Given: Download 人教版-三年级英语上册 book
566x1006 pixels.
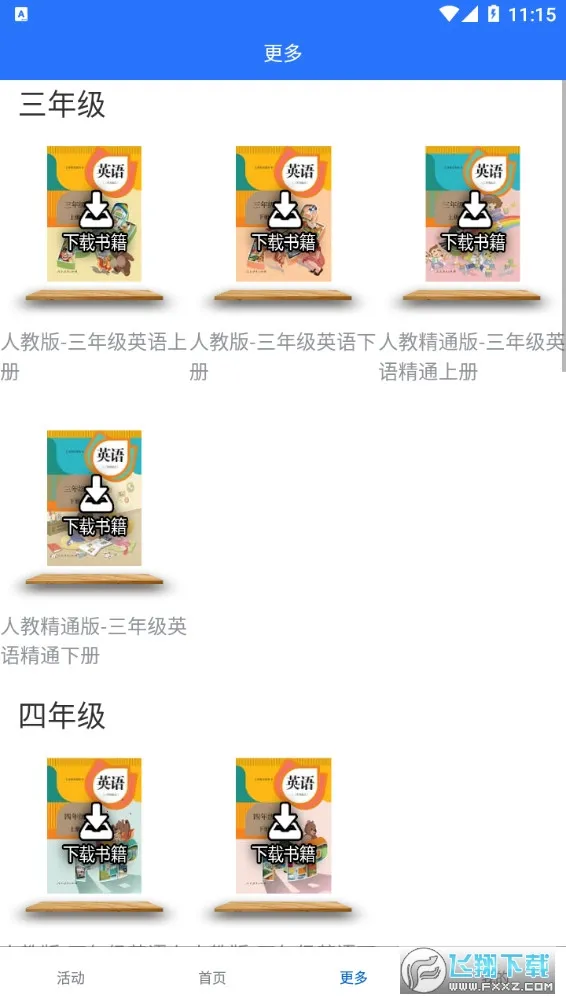Looking at the screenshot, I should 94,214.
